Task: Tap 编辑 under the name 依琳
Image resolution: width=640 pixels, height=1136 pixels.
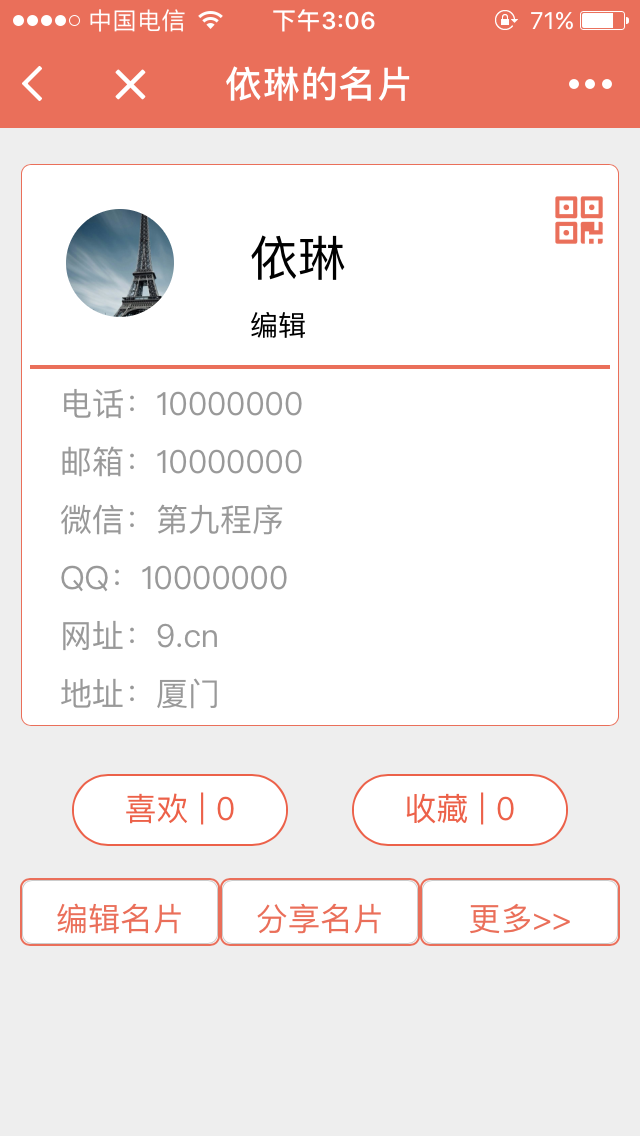Action: click(278, 325)
